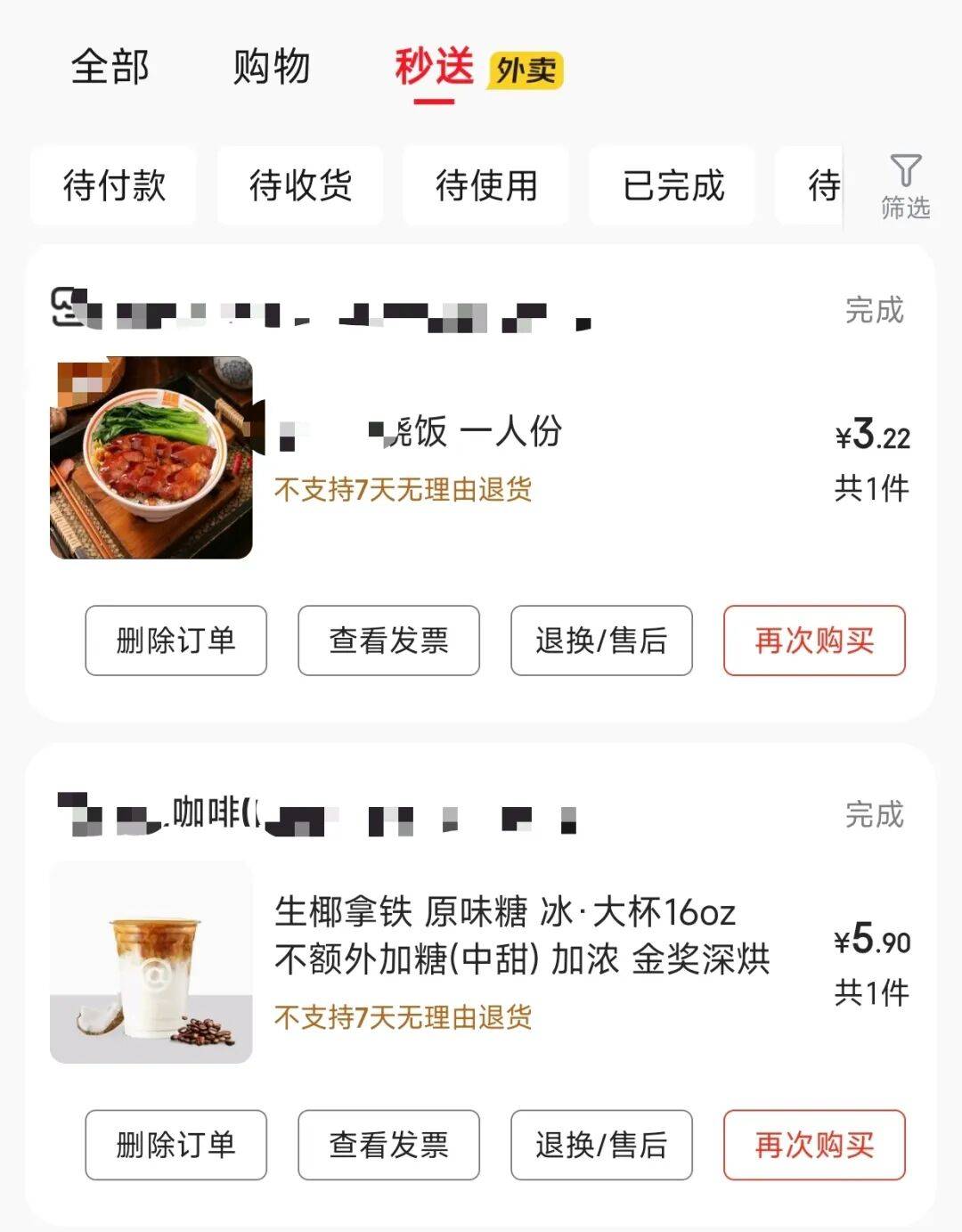Click 删除订单 on the first order
962x1232 pixels.
[x=175, y=641]
